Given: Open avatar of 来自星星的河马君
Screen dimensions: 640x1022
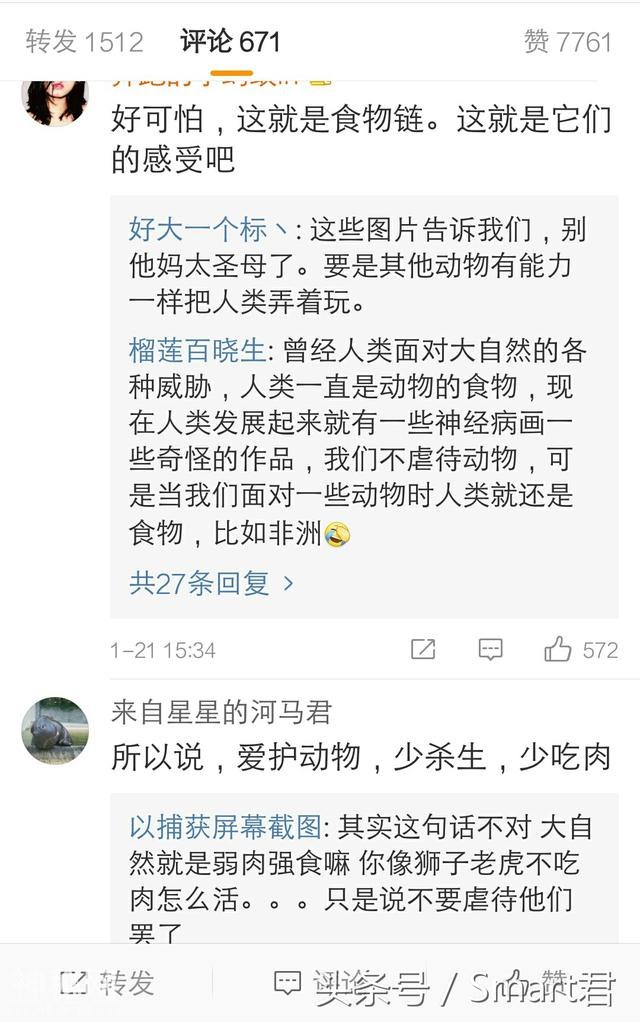Looking at the screenshot, I should (55, 731).
